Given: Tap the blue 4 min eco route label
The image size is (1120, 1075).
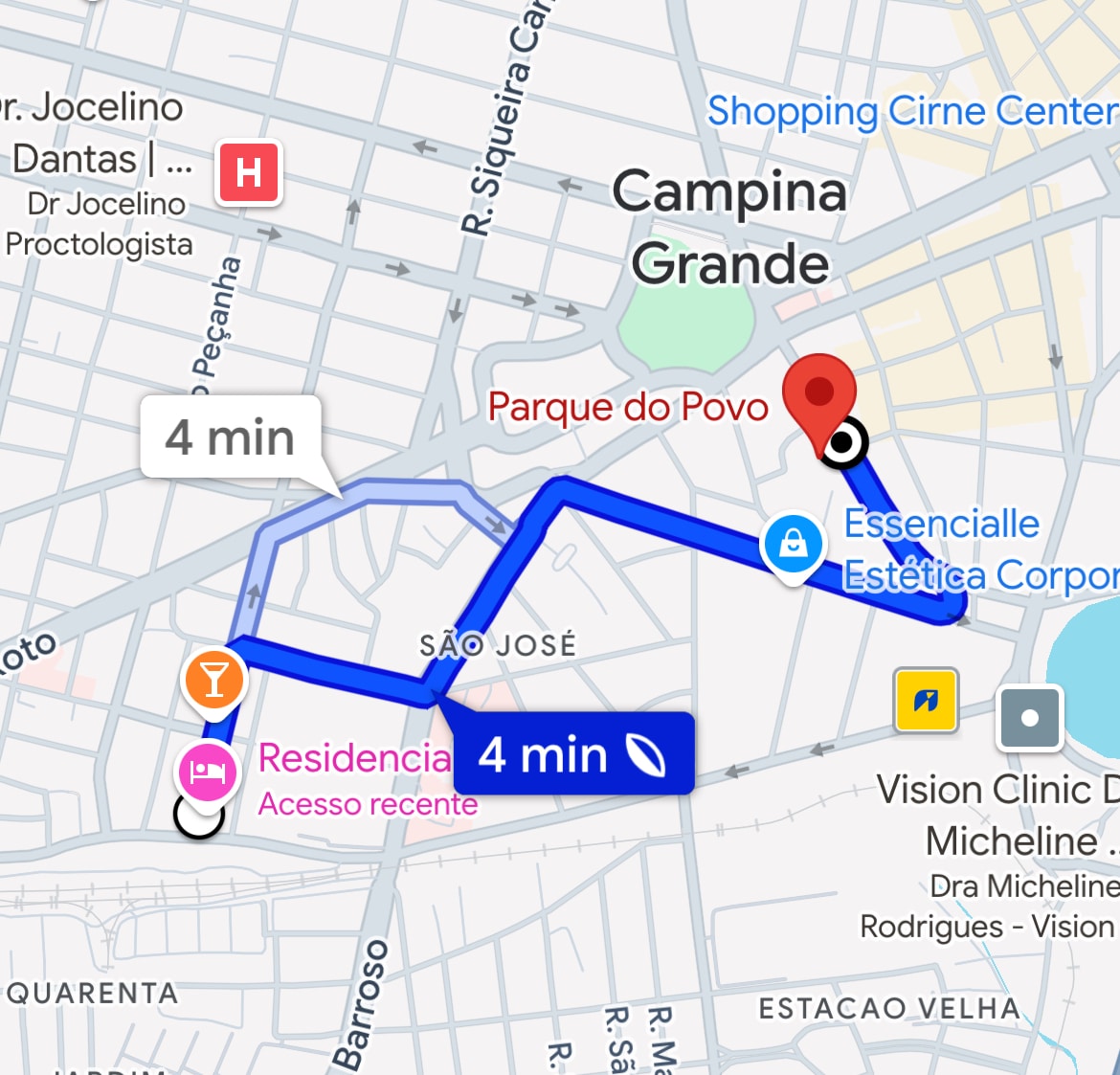Looking at the screenshot, I should point(572,754).
